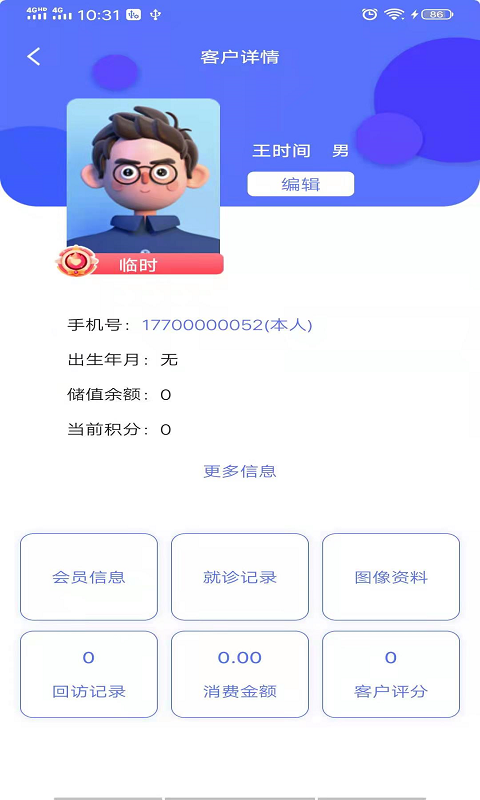View 消费金额 details
The image size is (480, 800).
tap(240, 674)
